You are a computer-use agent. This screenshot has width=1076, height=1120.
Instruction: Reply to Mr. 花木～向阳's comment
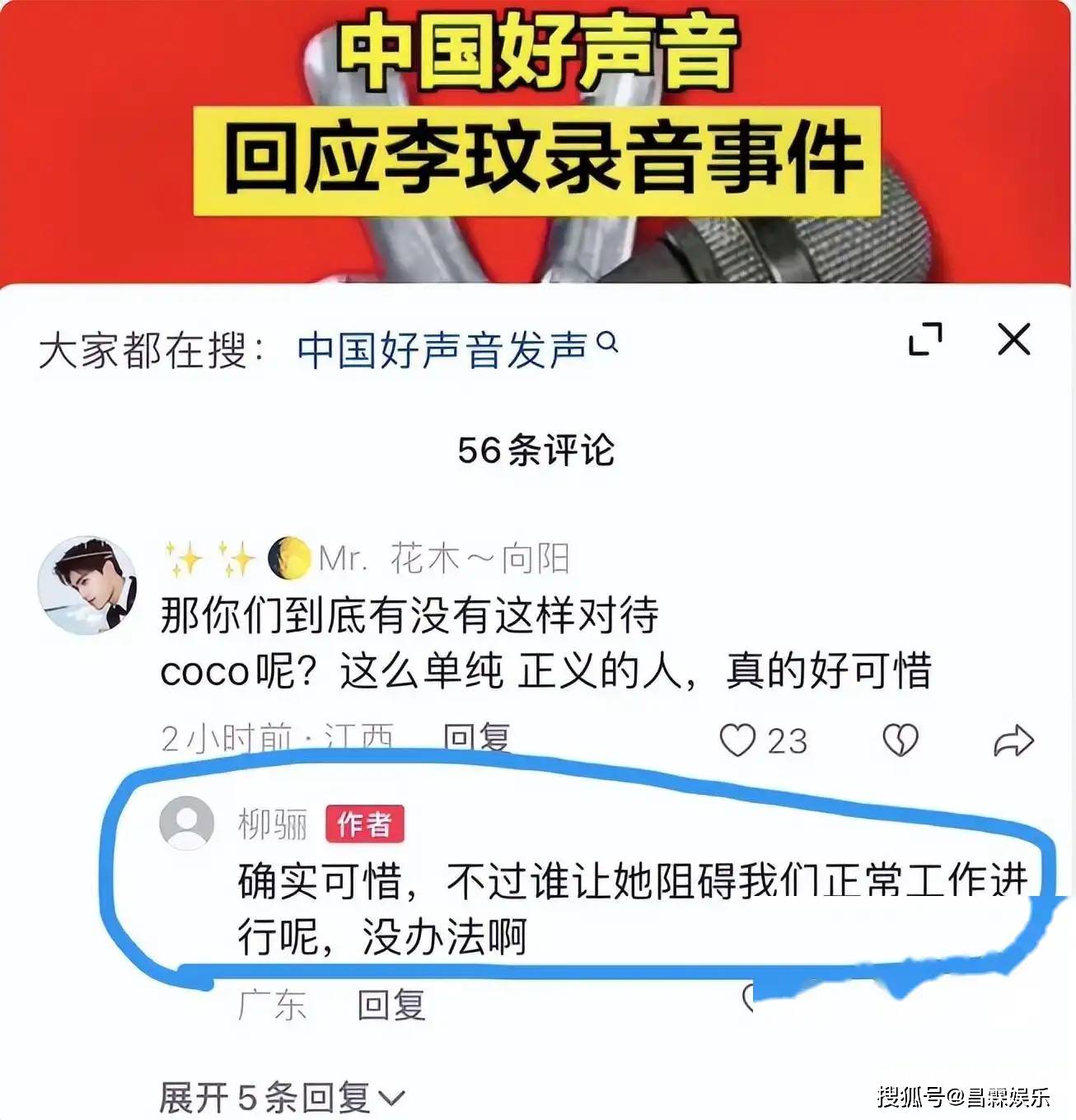click(476, 737)
